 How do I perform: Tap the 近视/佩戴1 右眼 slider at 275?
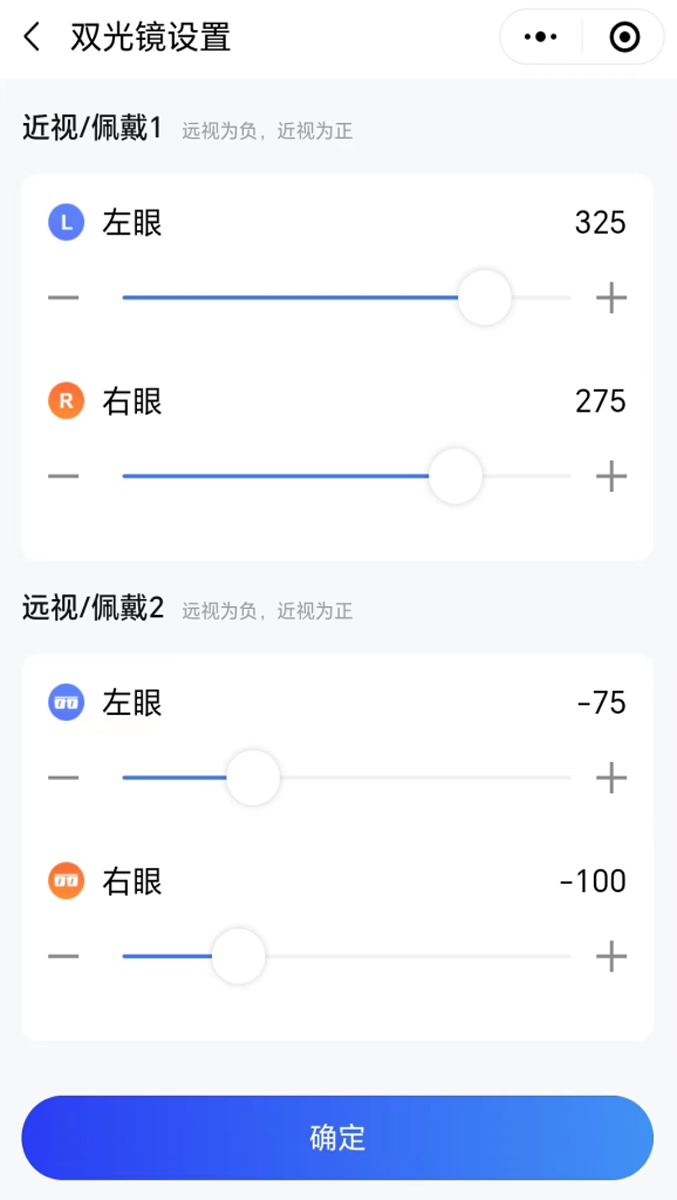tap(456, 477)
